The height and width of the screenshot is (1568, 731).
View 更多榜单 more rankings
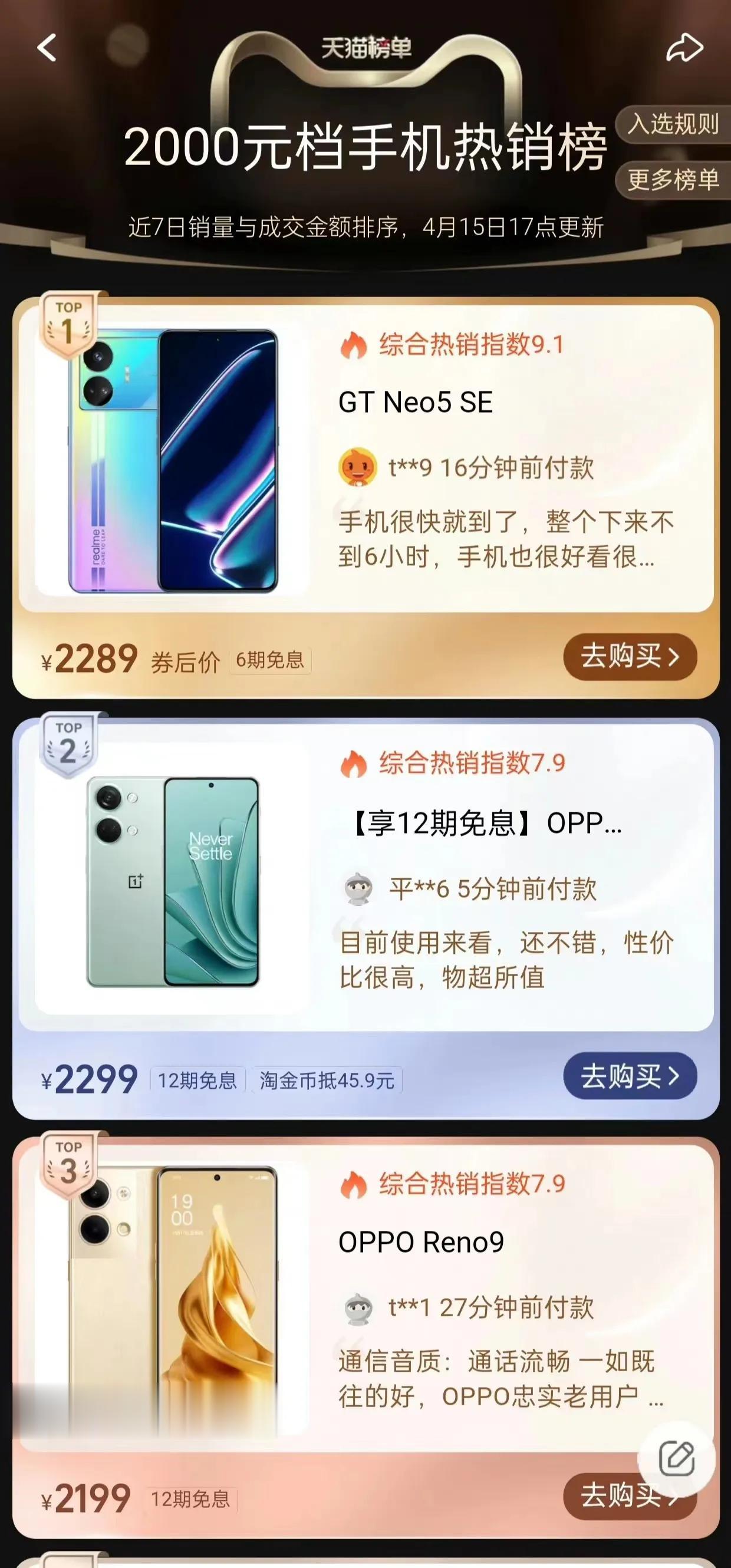click(x=673, y=180)
